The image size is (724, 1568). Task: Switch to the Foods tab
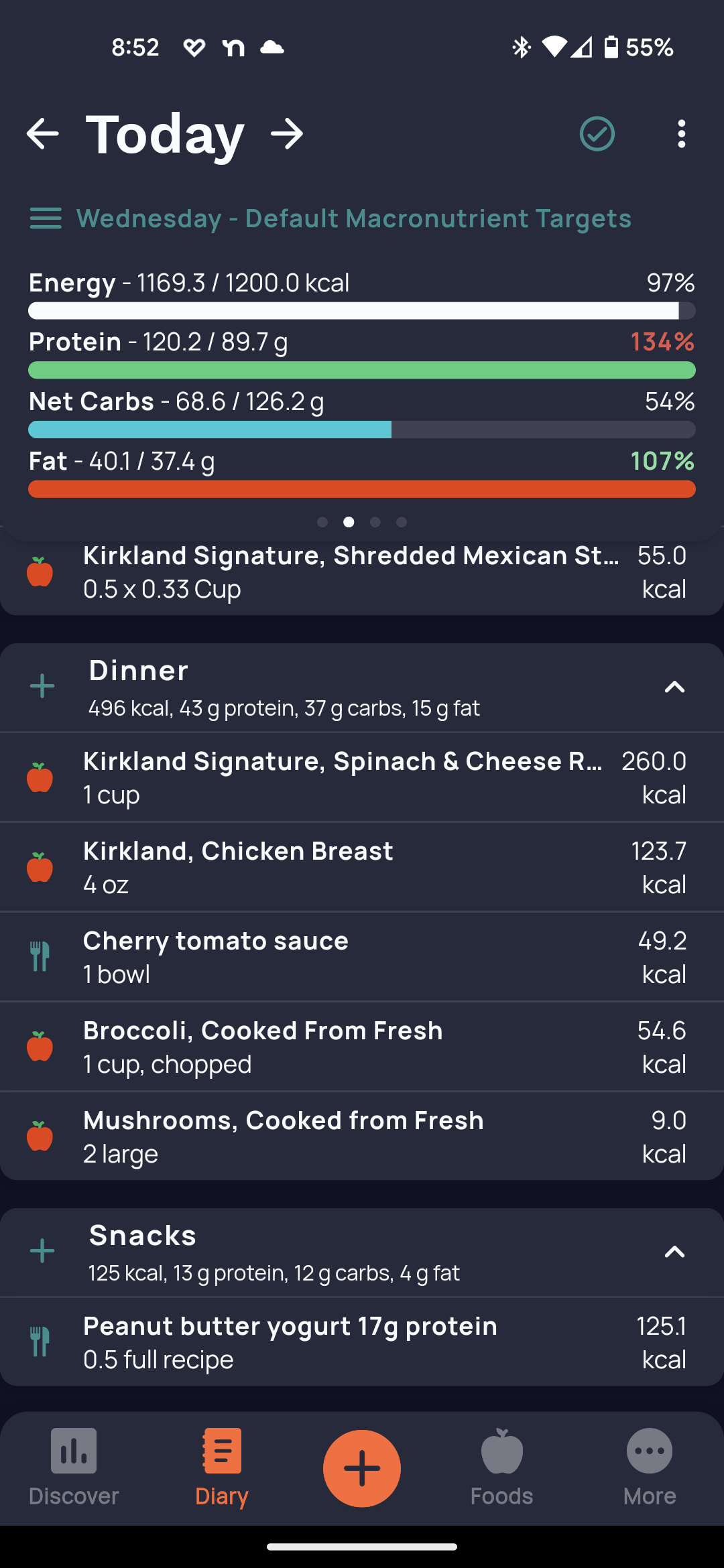501,1467
